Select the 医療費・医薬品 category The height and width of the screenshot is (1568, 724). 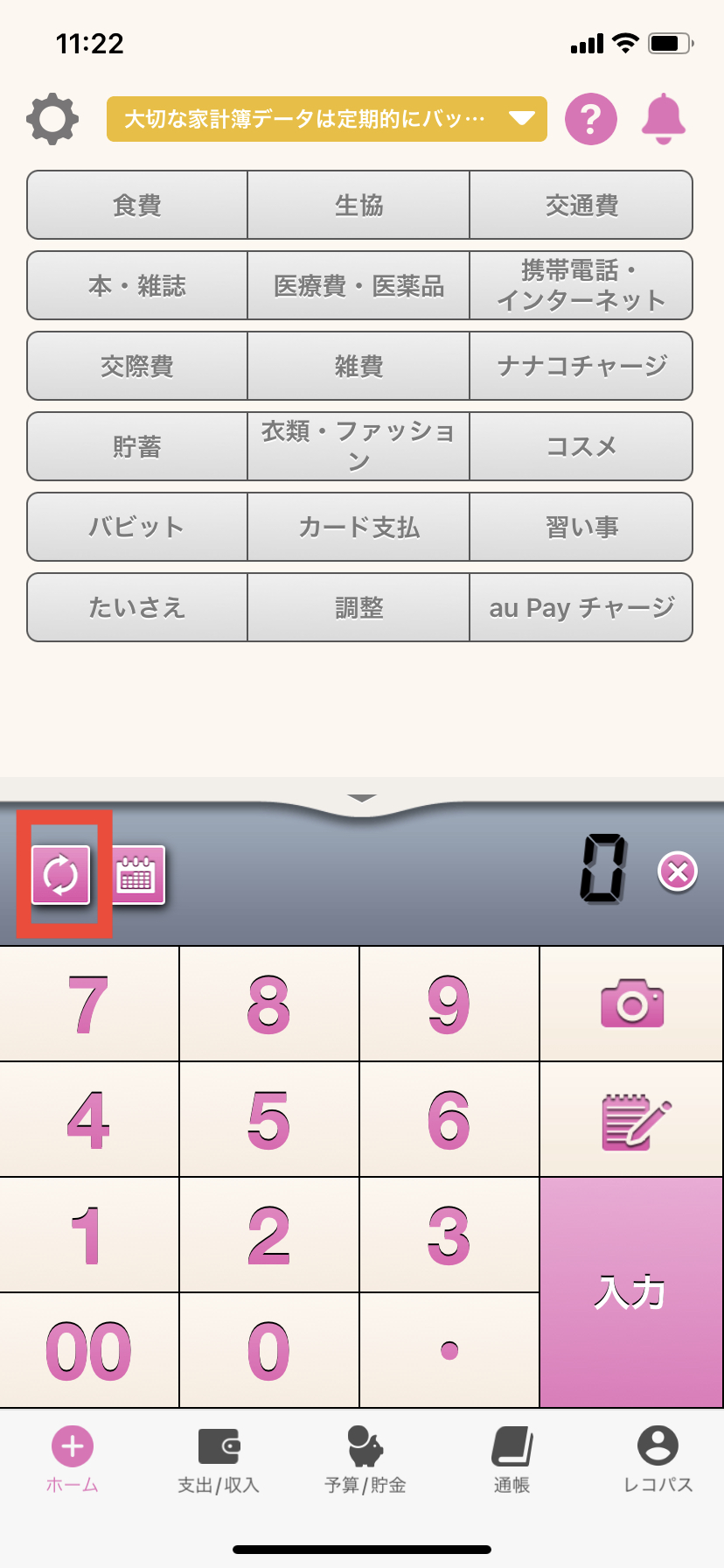point(359,286)
